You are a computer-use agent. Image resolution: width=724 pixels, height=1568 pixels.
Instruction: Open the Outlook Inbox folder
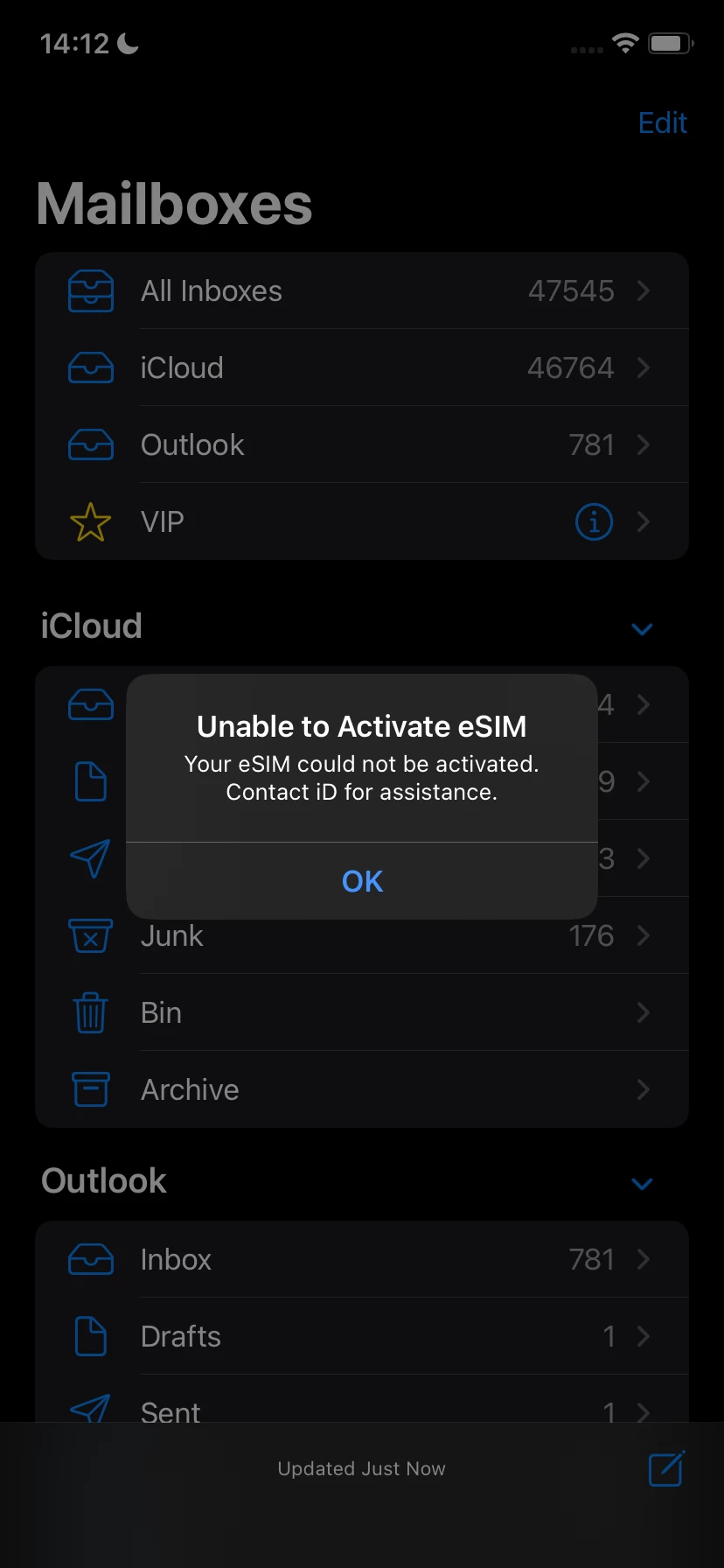(x=362, y=1260)
